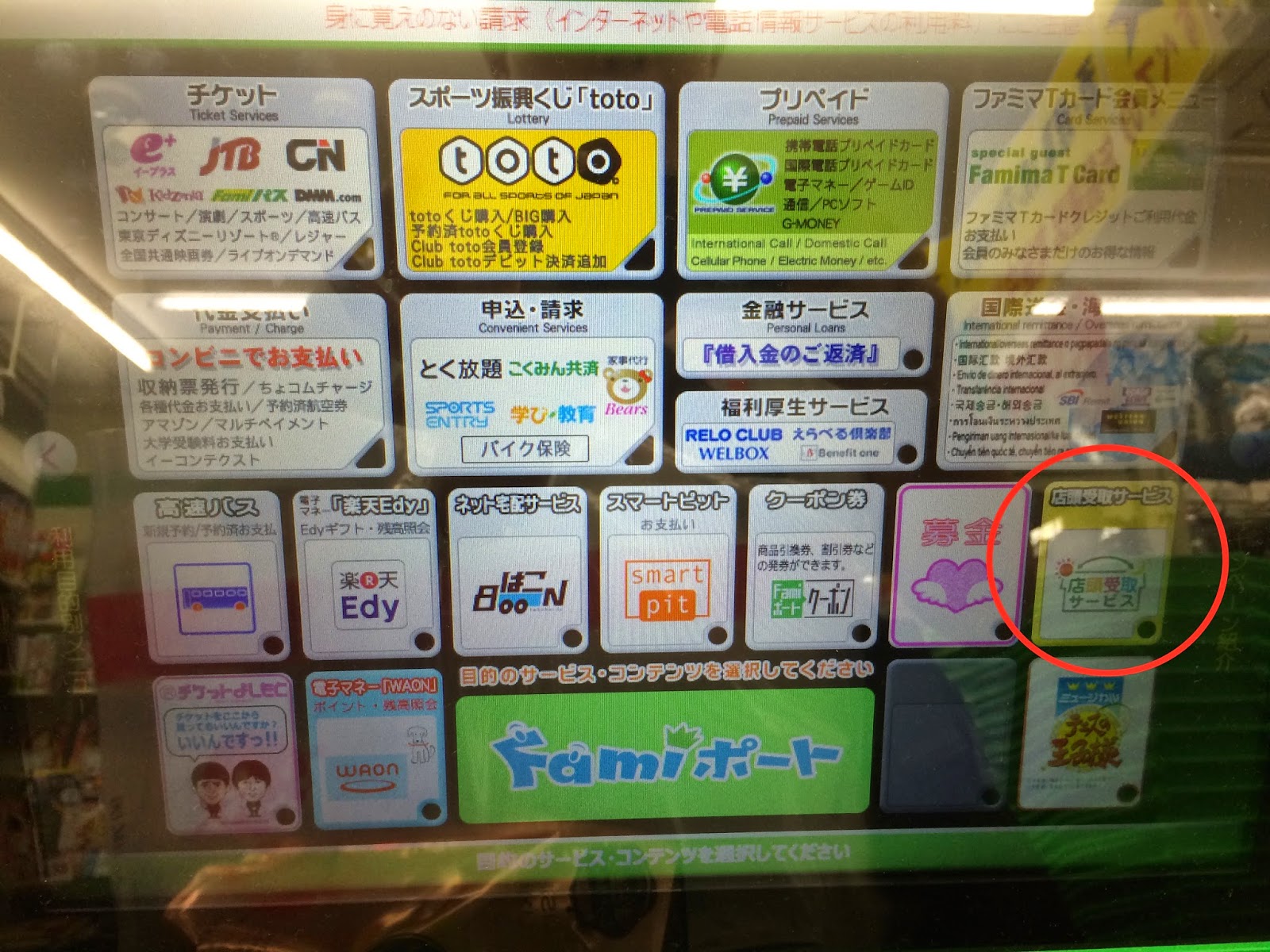Choose 代金支払い Payment / Charge
This screenshot has width=1270, height=952.
(x=252, y=386)
